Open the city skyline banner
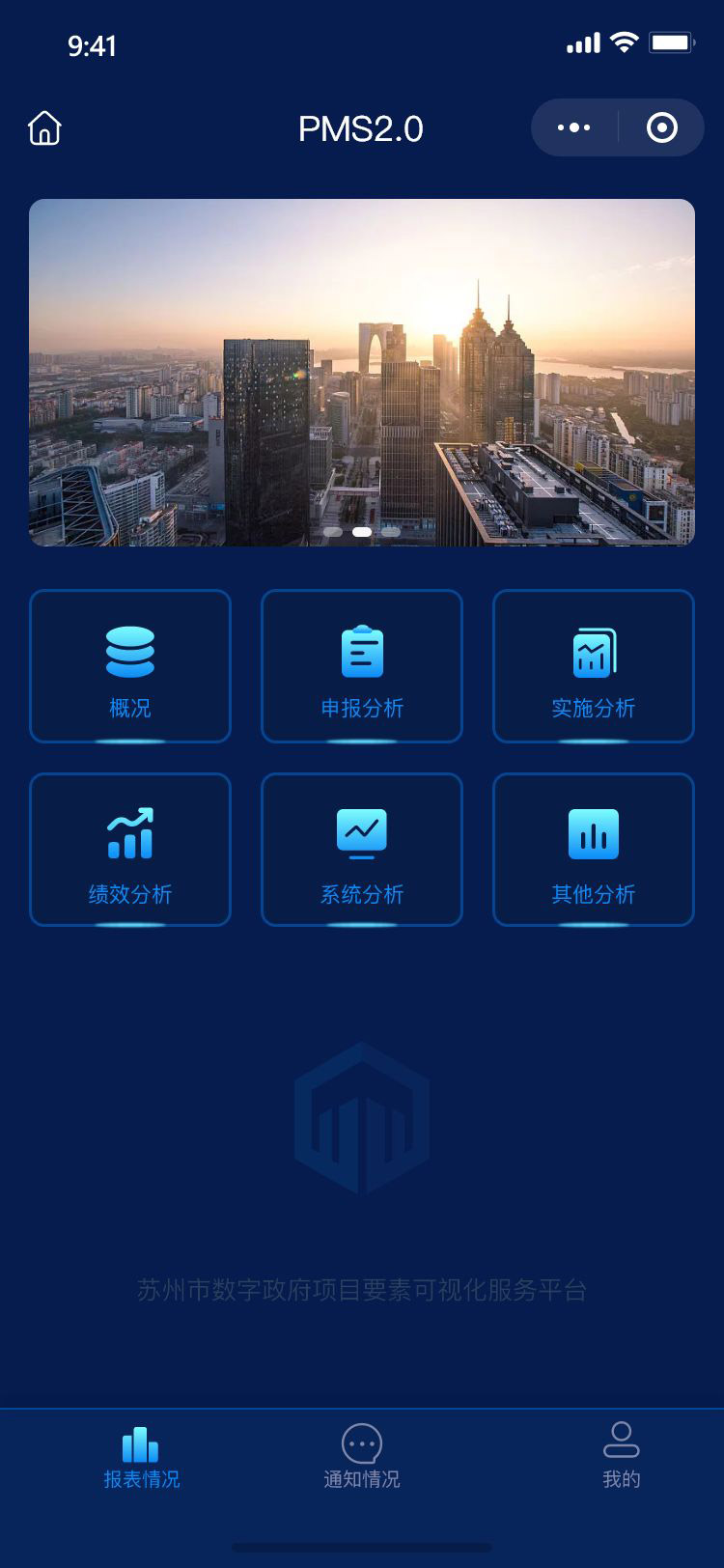Screen dimensions: 724x1568 (362, 372)
